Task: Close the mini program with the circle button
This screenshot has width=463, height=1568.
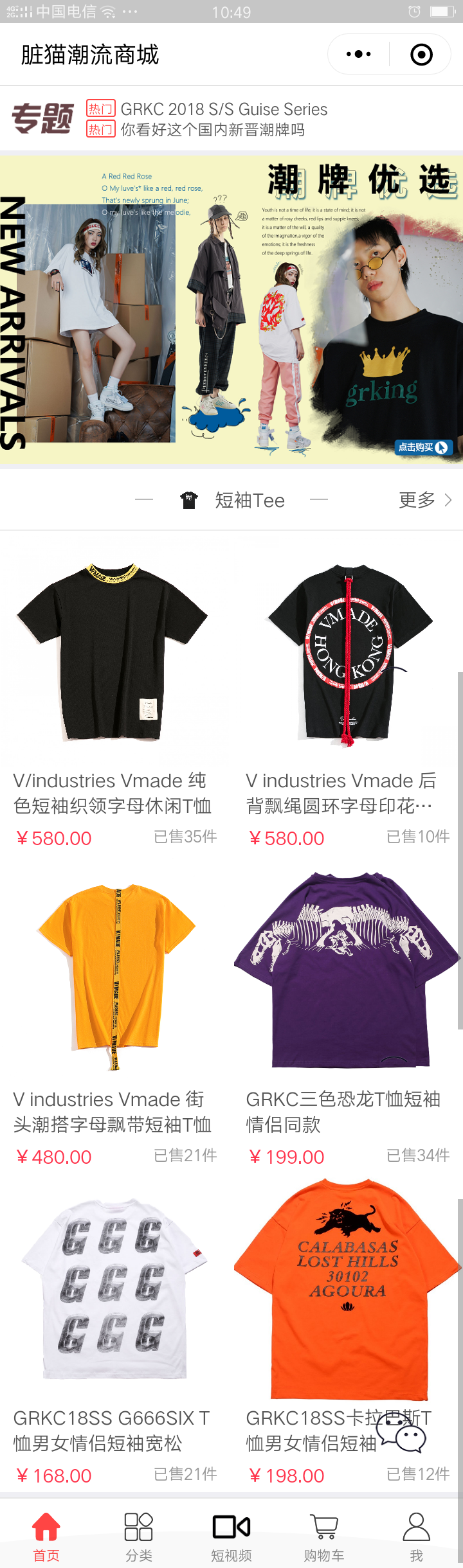Action: 421,55
